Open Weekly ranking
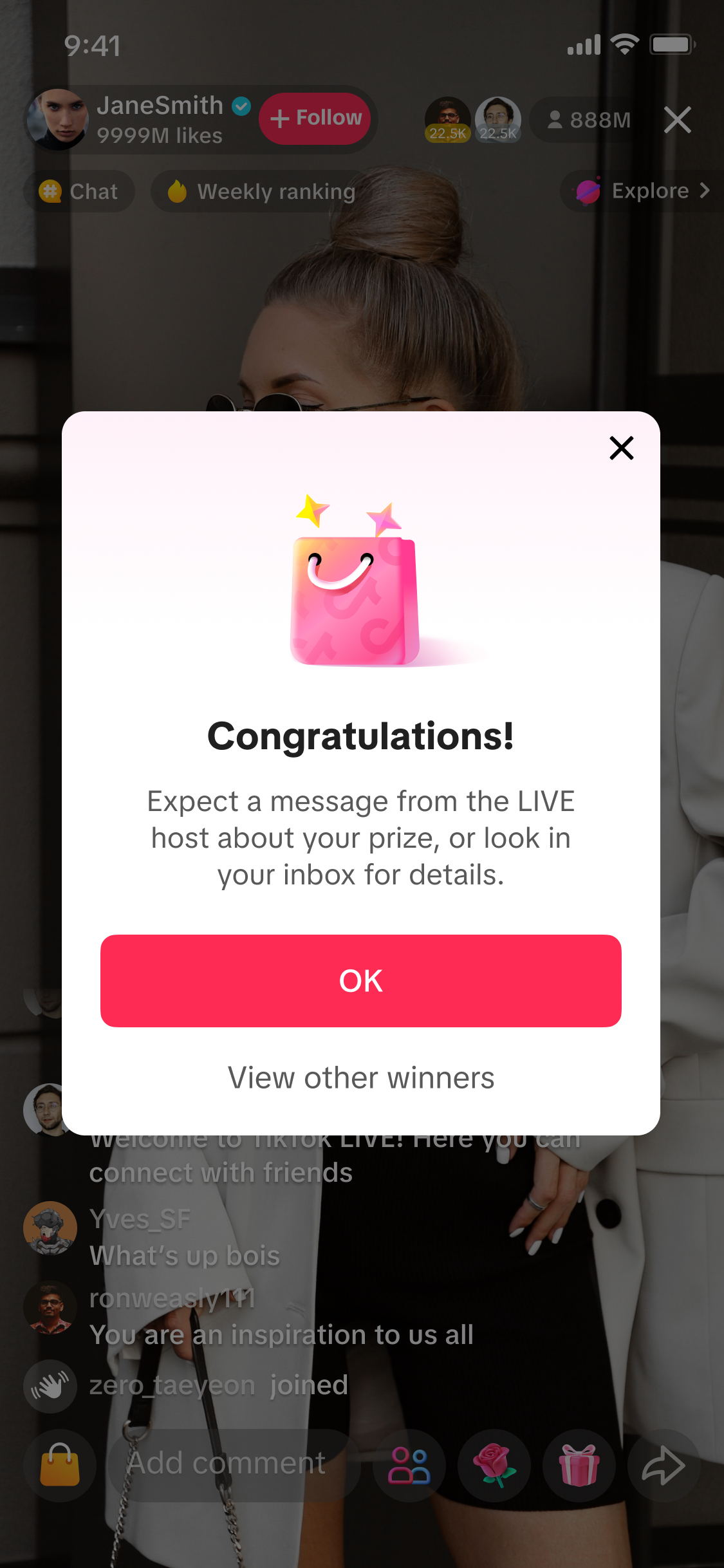724x1568 pixels. pyautogui.click(x=261, y=191)
